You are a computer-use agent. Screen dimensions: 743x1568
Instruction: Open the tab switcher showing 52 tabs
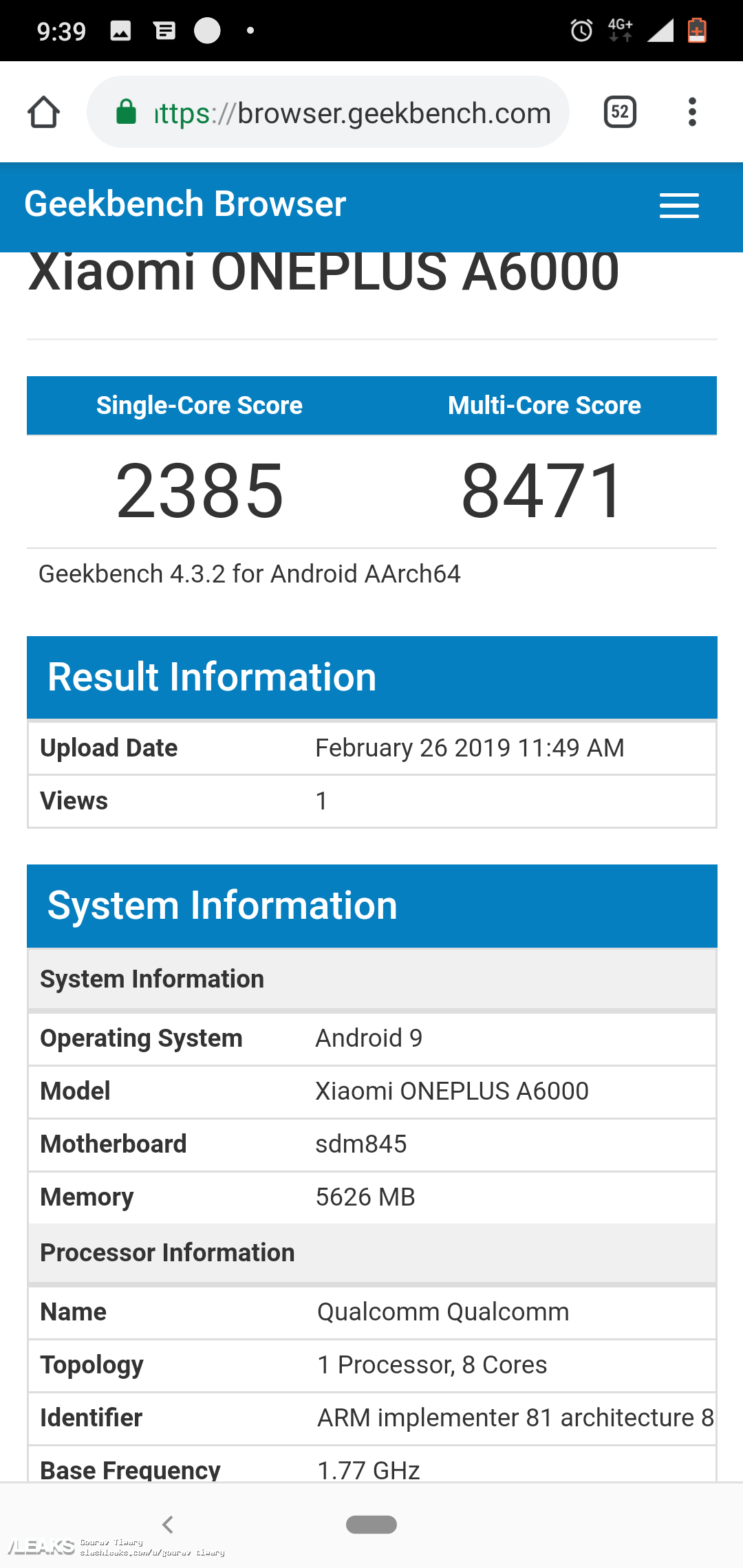(x=619, y=112)
